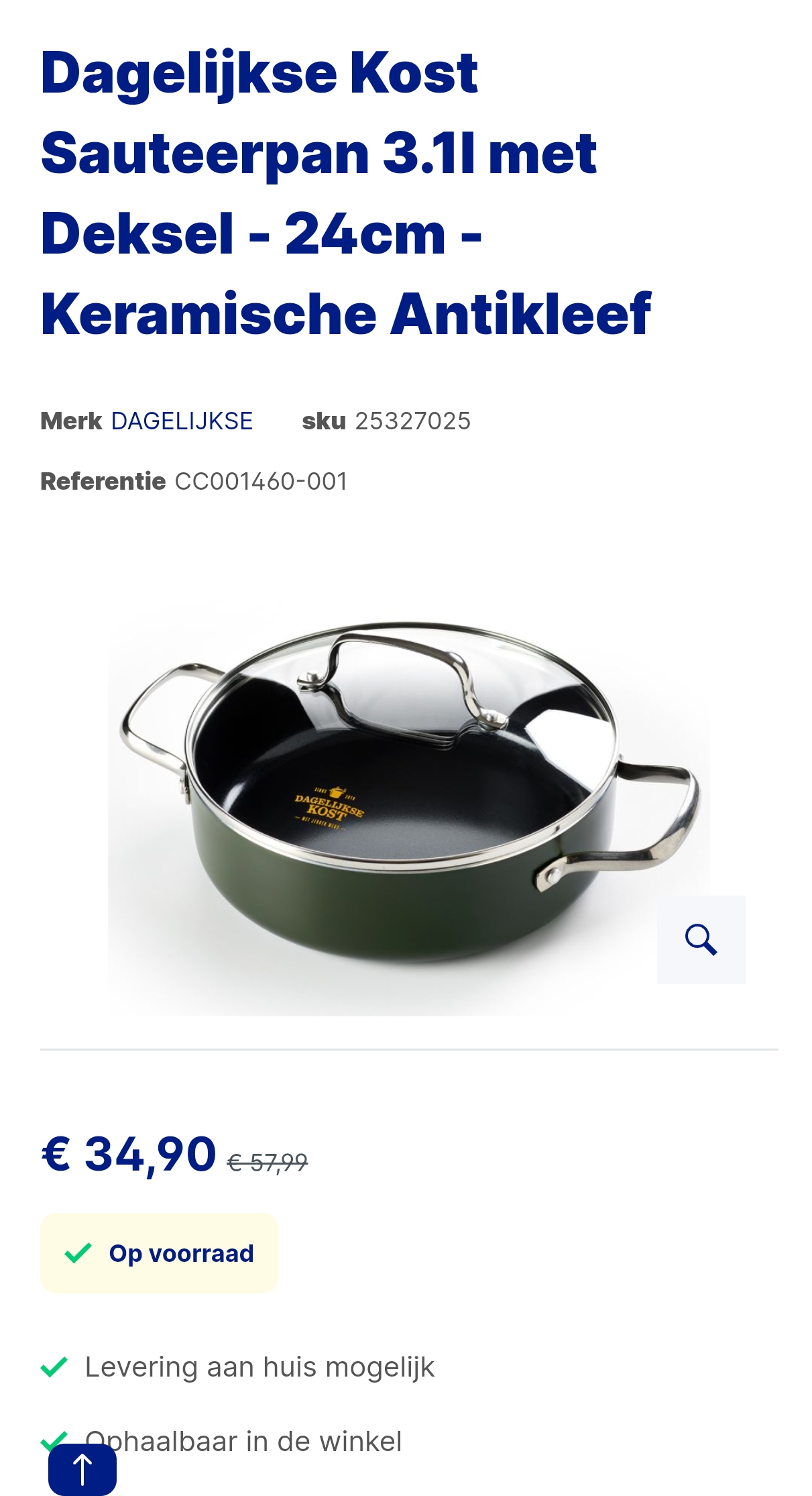Select the checkmark beside Levering aan huis mogelijk
The height and width of the screenshot is (1496, 812).
tap(55, 1369)
